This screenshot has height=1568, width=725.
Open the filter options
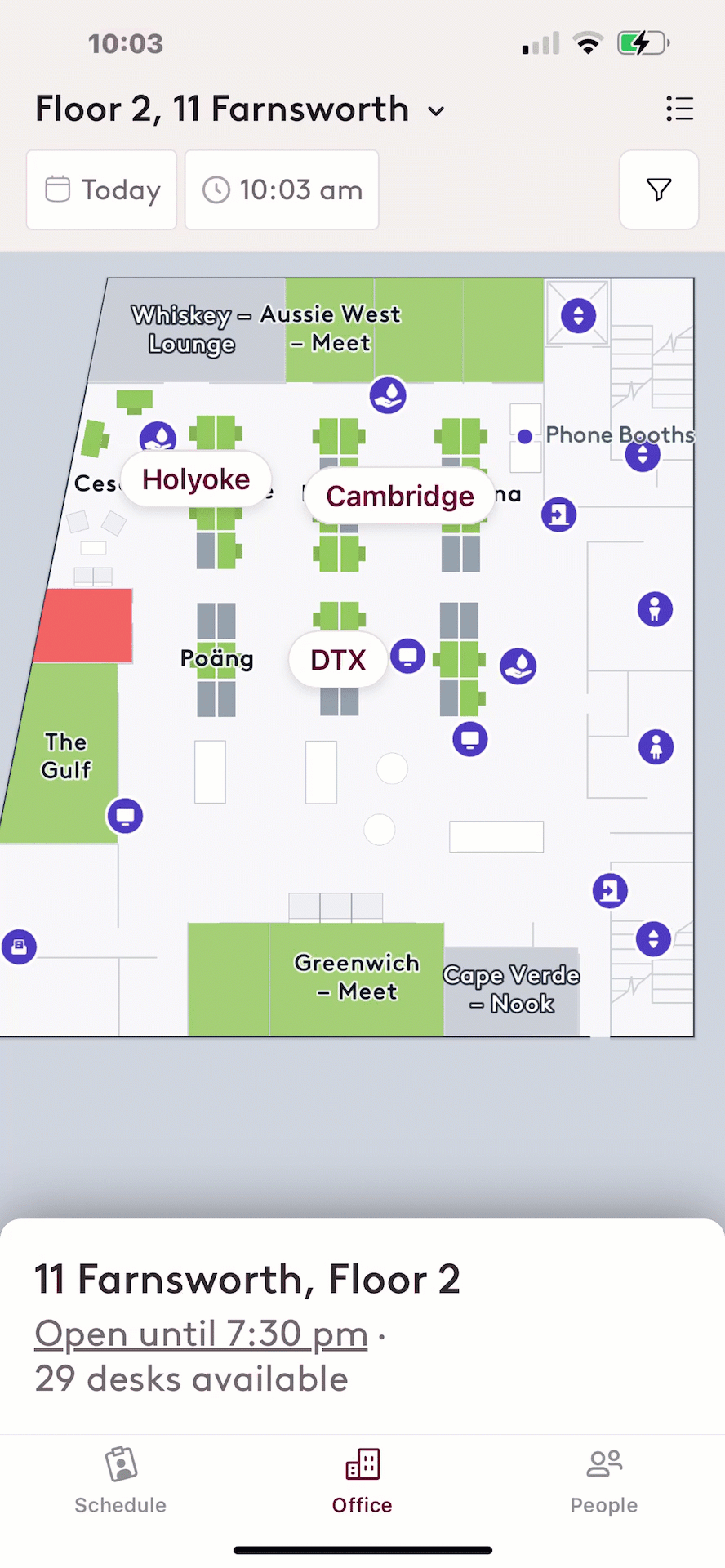(658, 190)
